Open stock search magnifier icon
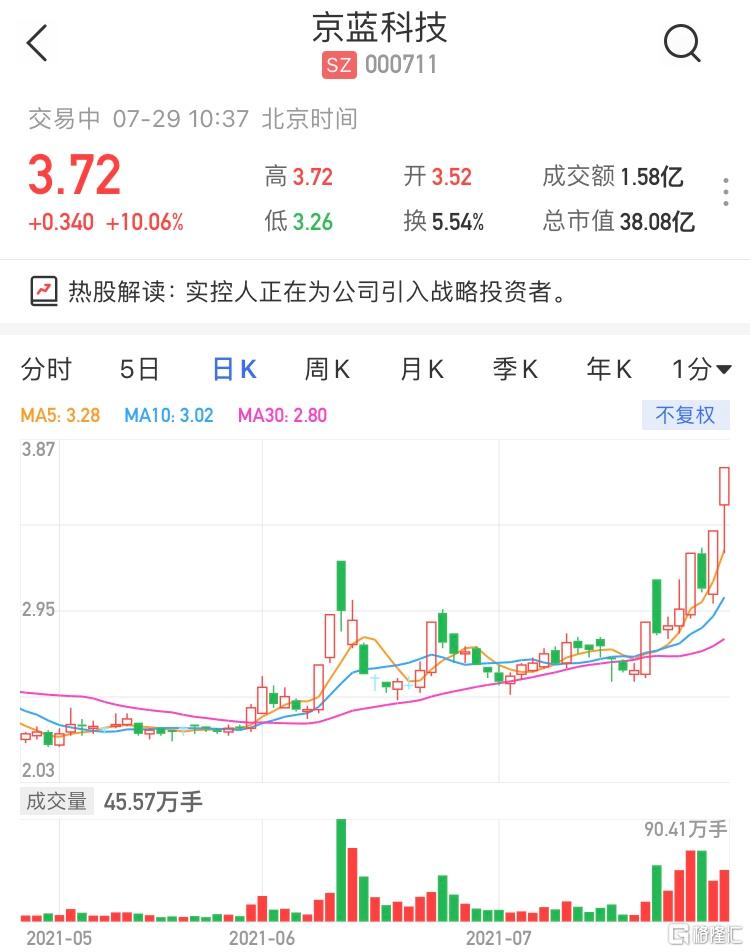Screen dimensions: 750x952 pyautogui.click(x=682, y=43)
